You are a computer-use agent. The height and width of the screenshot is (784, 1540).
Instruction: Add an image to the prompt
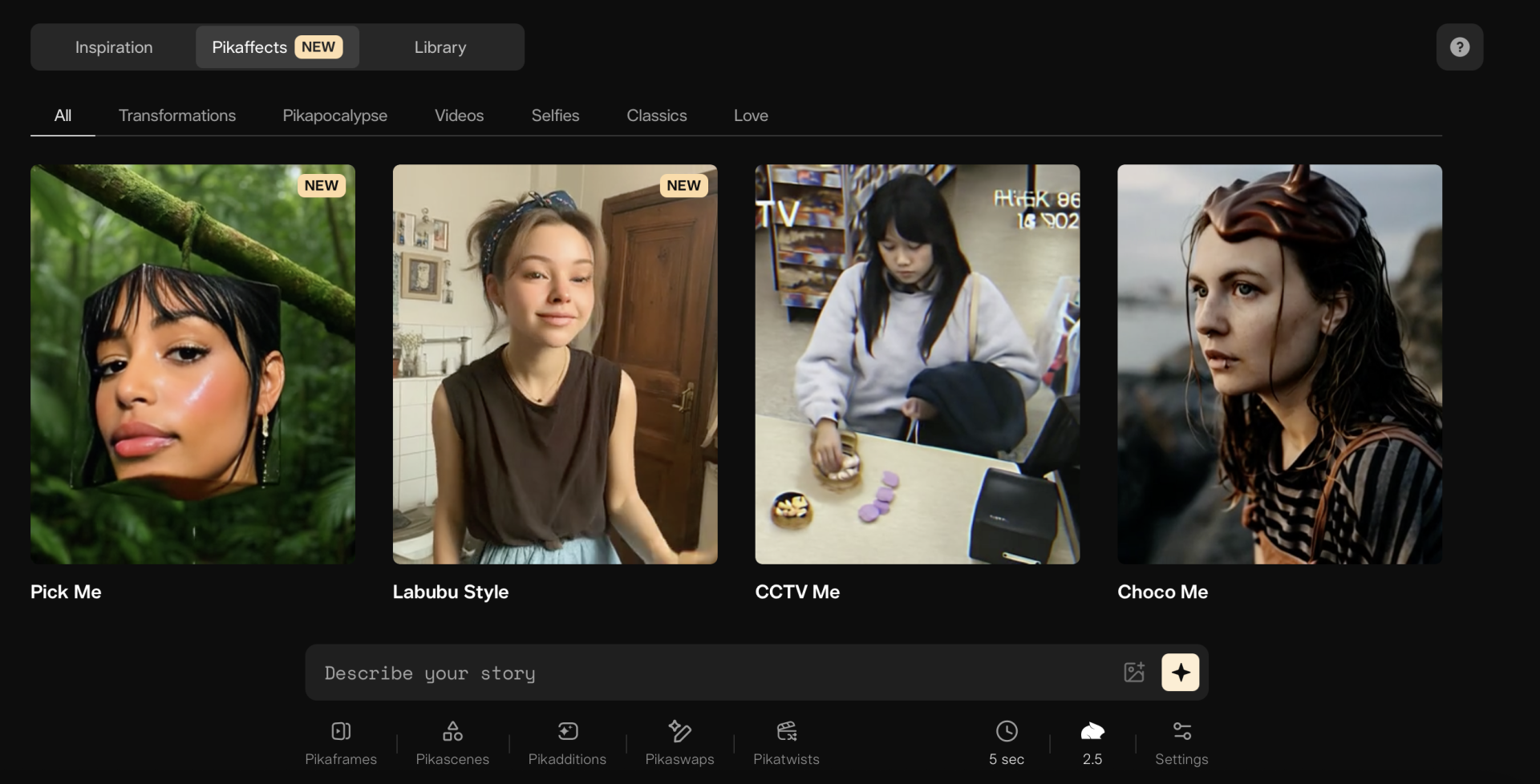point(1134,673)
